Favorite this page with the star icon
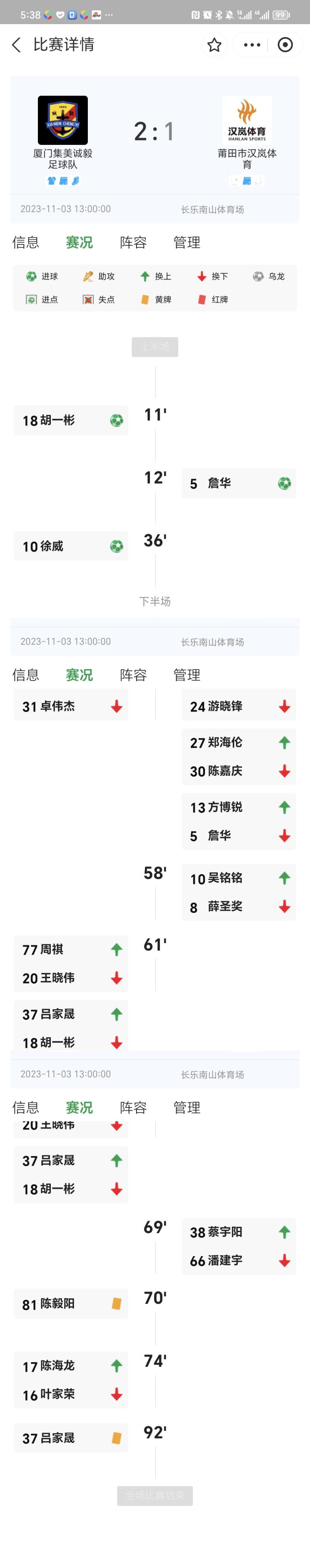The width and height of the screenshot is (310, 1568). (x=214, y=44)
